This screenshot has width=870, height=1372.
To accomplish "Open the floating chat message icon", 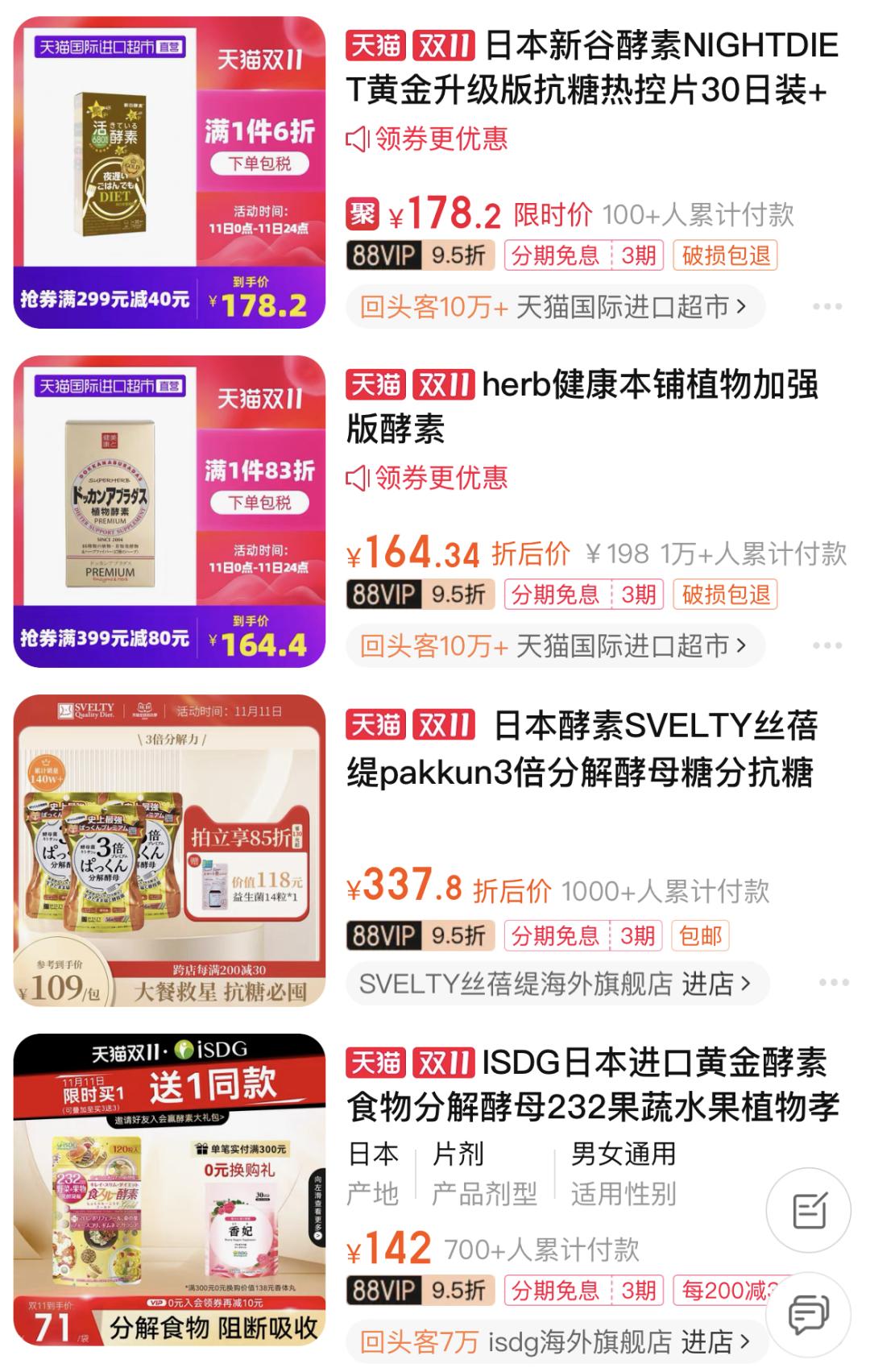I will point(809,1315).
